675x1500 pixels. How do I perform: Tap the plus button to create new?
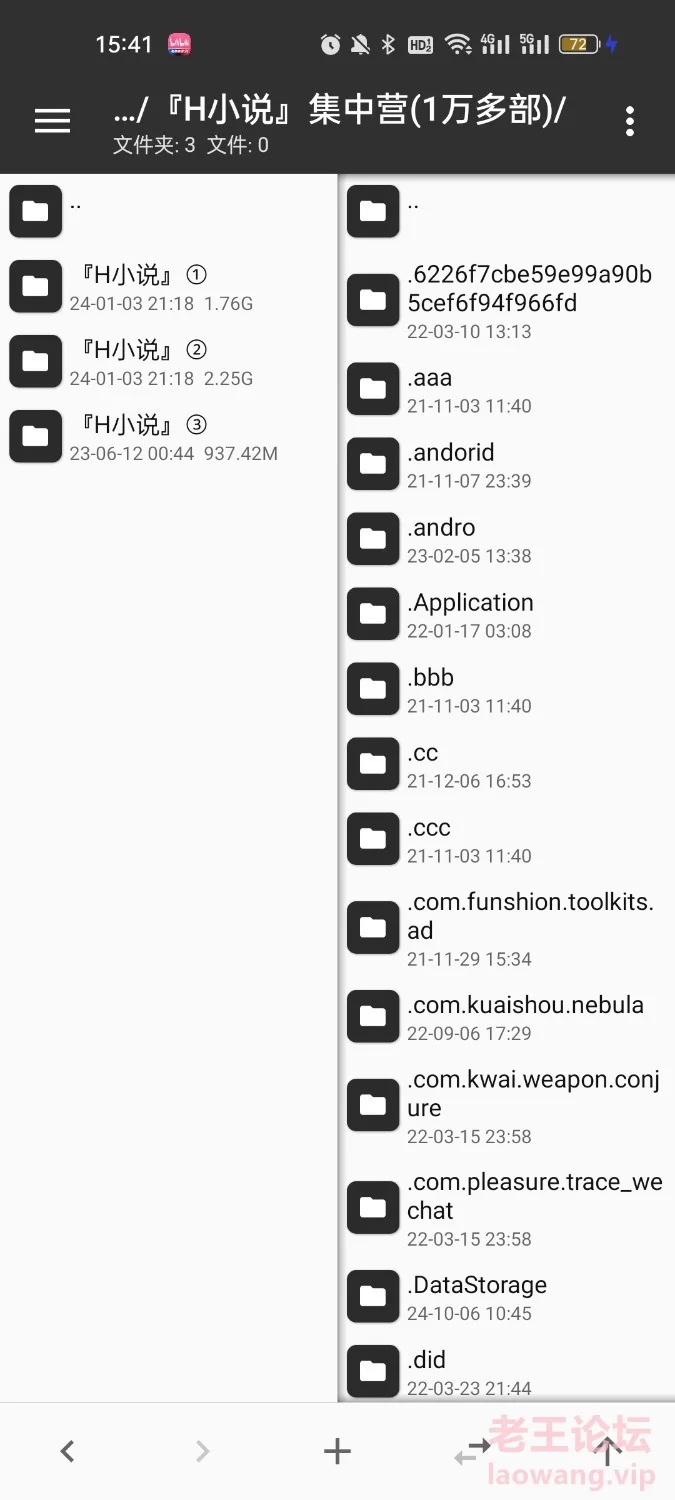pos(337,1451)
